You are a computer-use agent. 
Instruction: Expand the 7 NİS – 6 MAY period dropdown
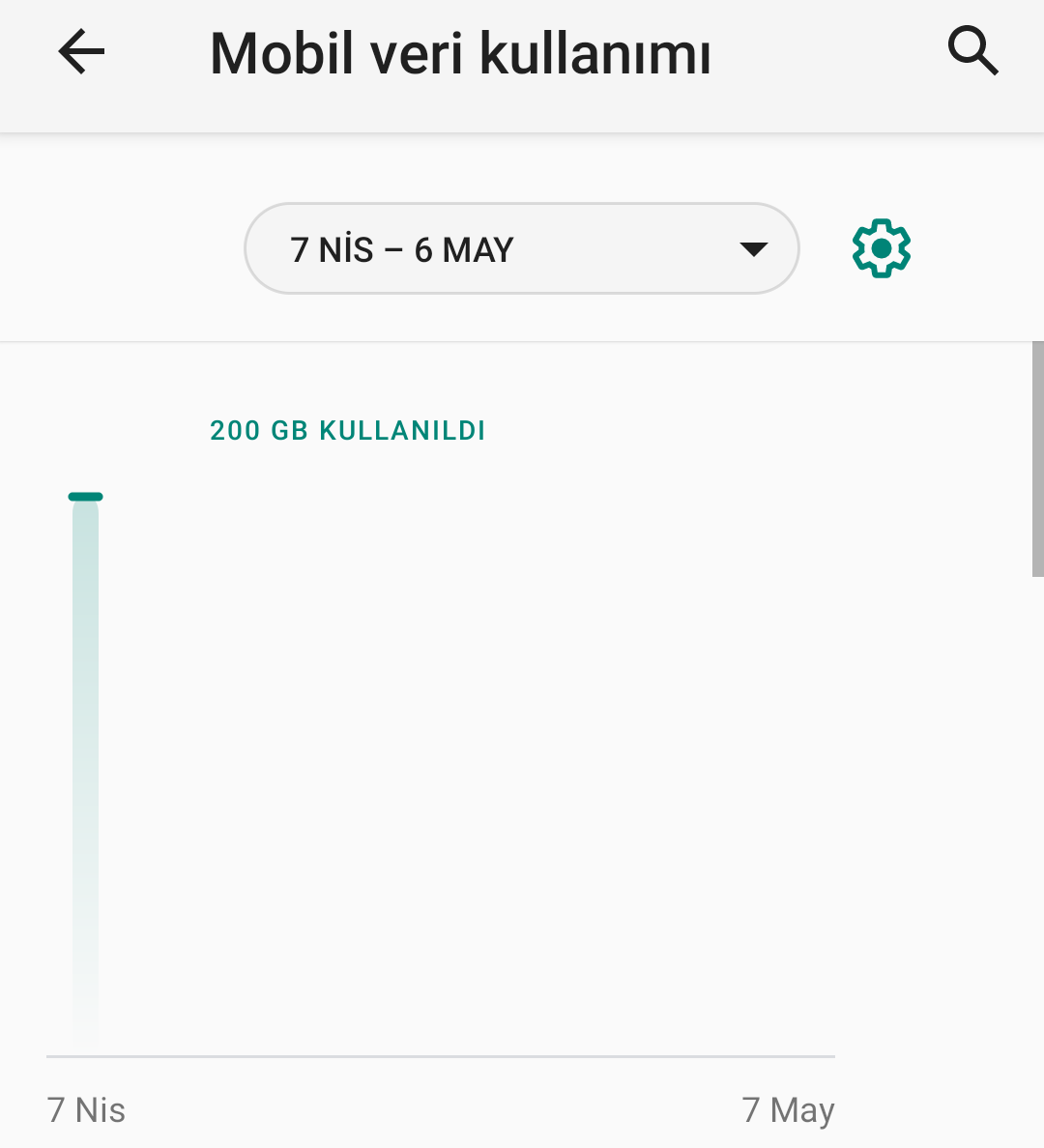(522, 249)
